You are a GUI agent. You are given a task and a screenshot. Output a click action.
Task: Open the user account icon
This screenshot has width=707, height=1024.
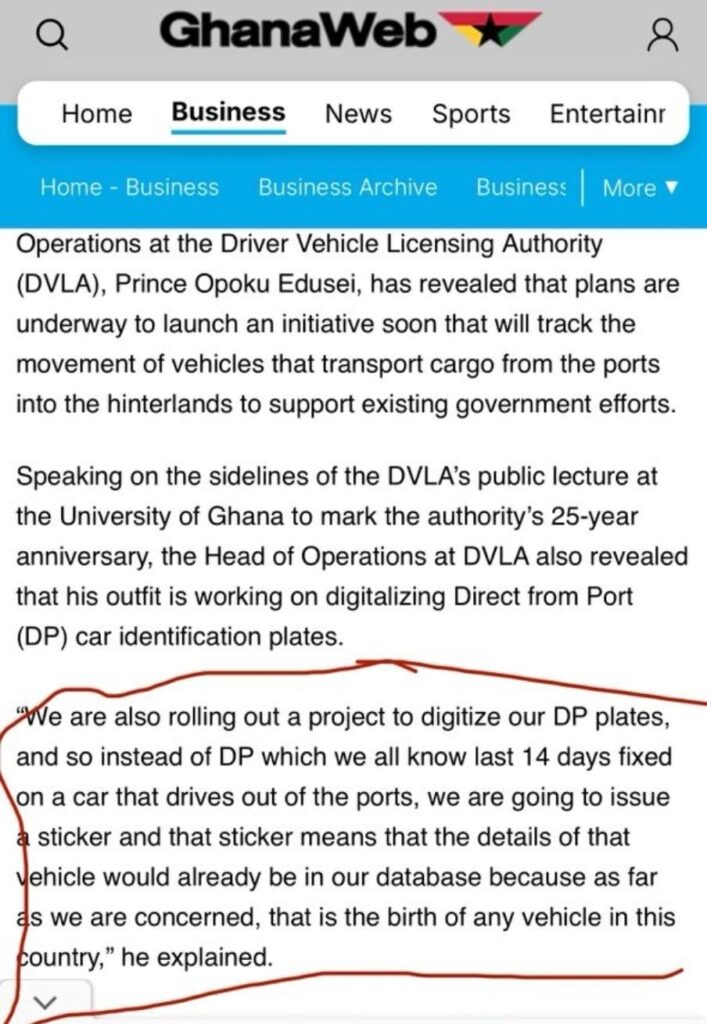pyautogui.click(x=662, y=36)
